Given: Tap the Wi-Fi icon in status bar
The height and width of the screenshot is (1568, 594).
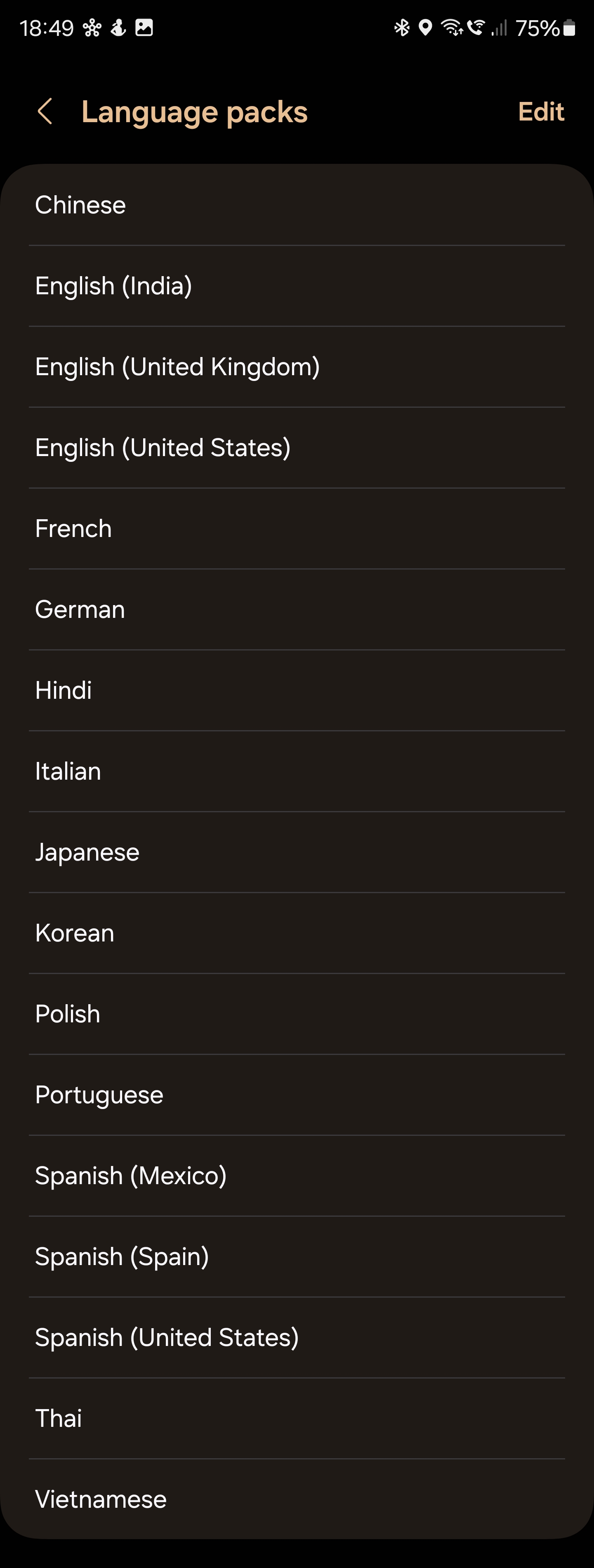Looking at the screenshot, I should point(451,27).
